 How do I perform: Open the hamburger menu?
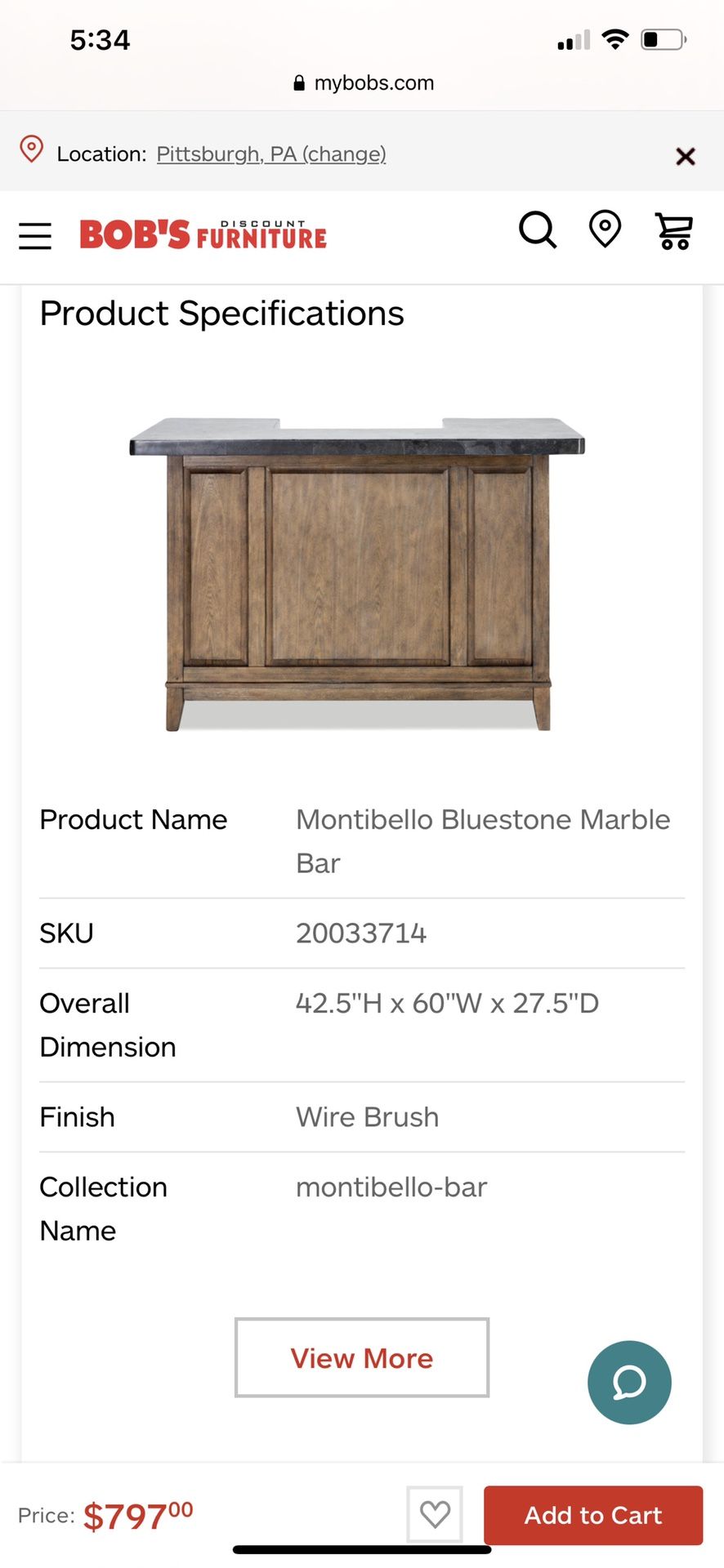pyautogui.click(x=35, y=236)
